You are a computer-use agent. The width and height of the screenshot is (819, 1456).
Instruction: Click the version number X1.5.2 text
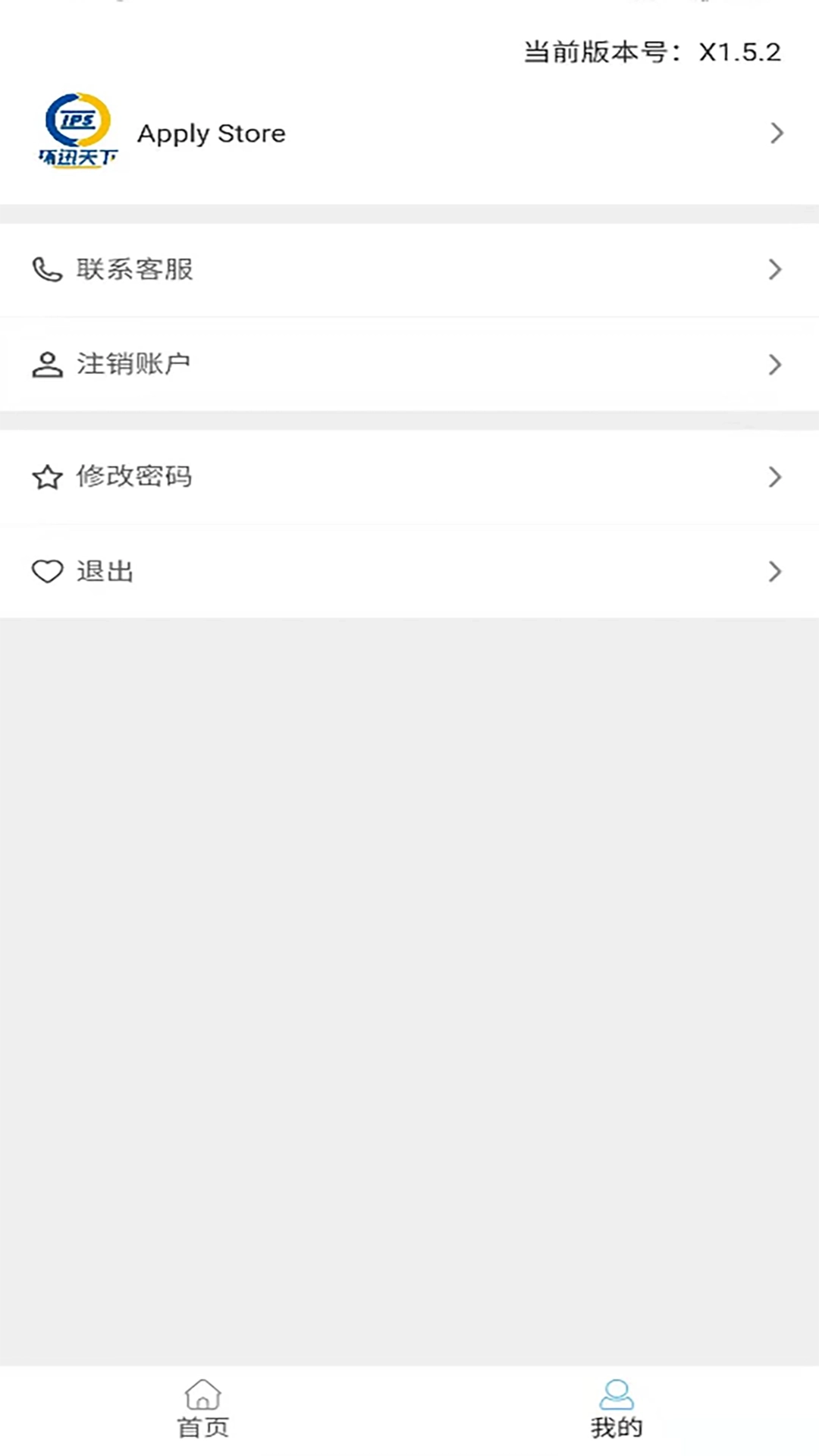pos(739,52)
